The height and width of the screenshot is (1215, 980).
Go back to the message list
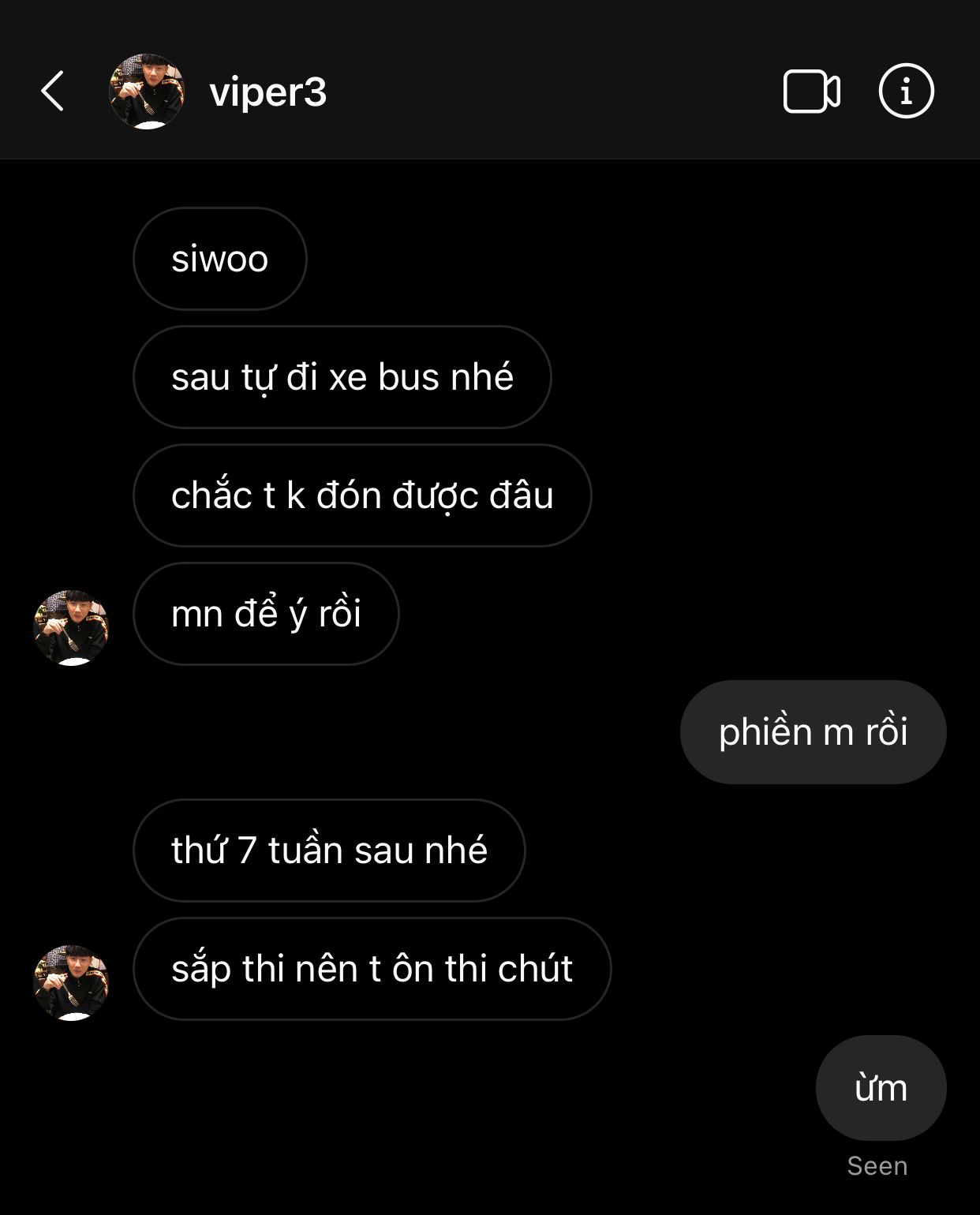pyautogui.click(x=53, y=92)
